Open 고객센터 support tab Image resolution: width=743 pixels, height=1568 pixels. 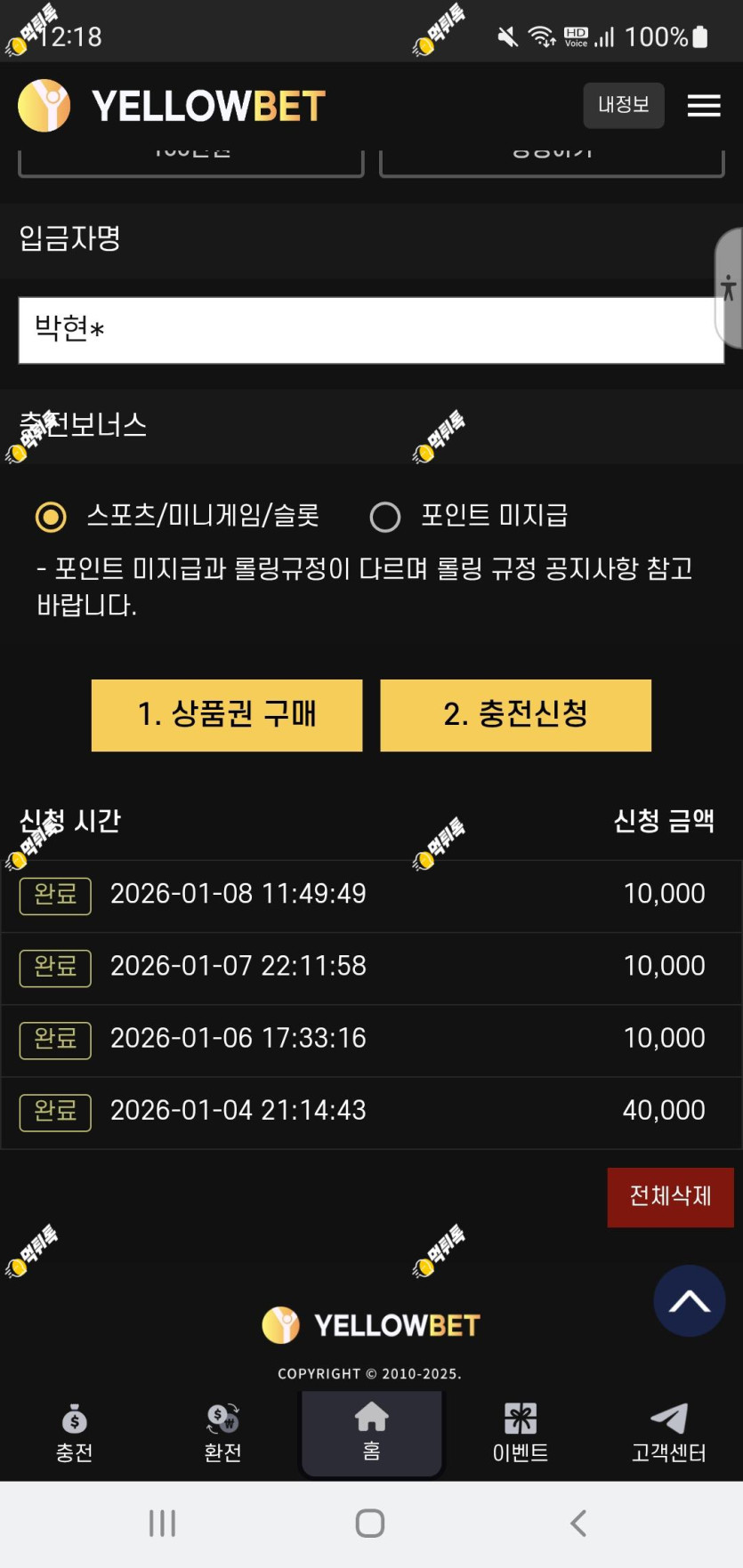coord(668,1433)
